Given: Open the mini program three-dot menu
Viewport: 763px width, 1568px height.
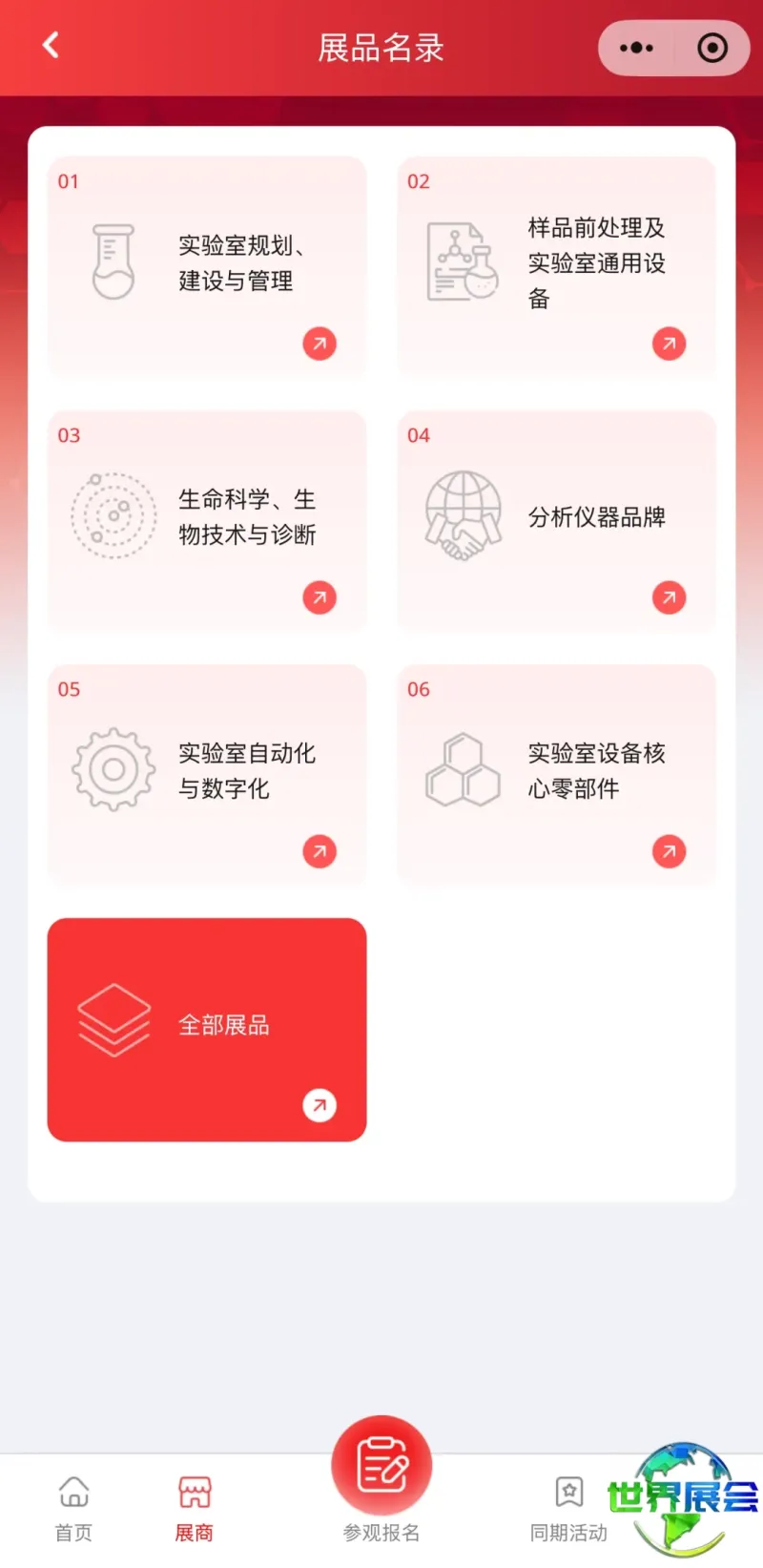Looking at the screenshot, I should pyautogui.click(x=636, y=48).
